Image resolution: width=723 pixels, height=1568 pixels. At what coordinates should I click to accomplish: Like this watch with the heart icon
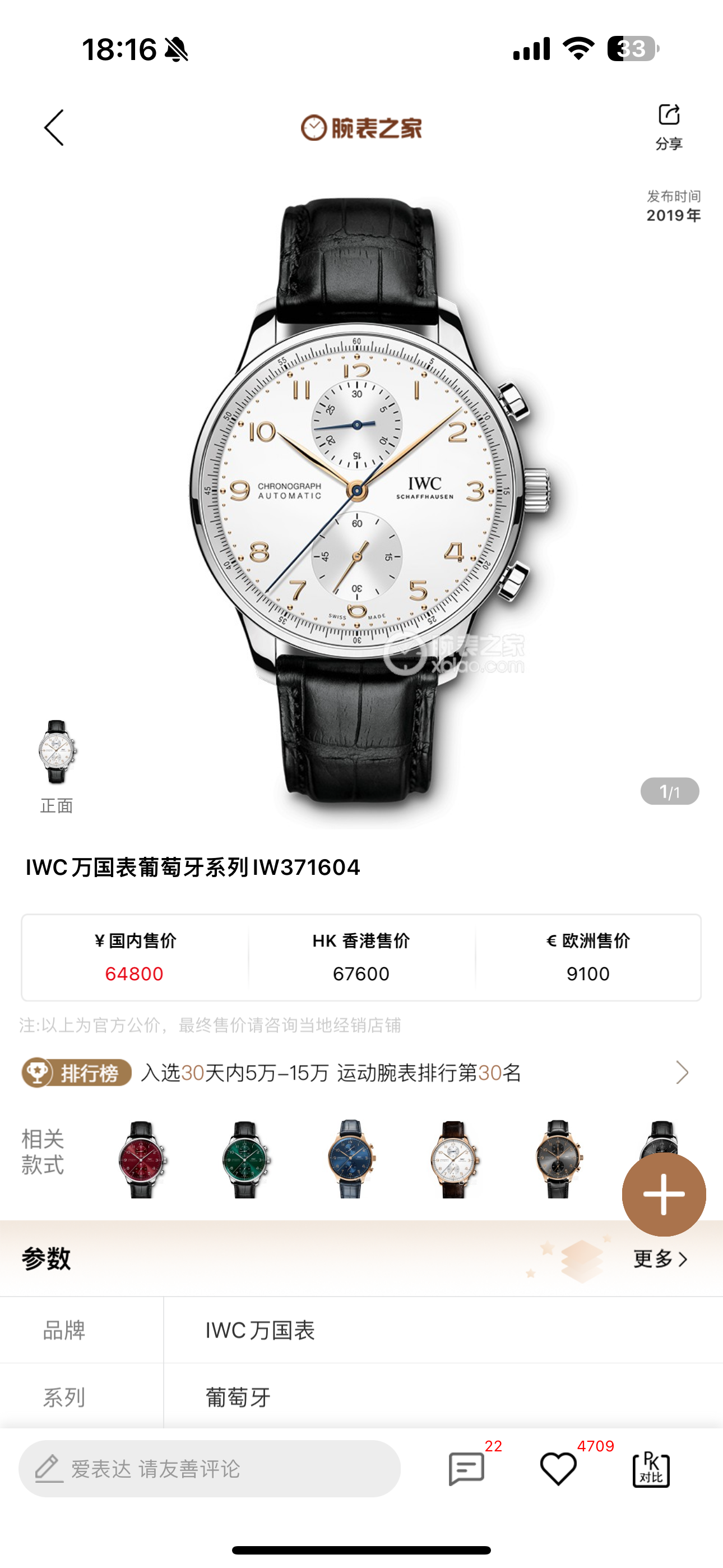point(558,1468)
